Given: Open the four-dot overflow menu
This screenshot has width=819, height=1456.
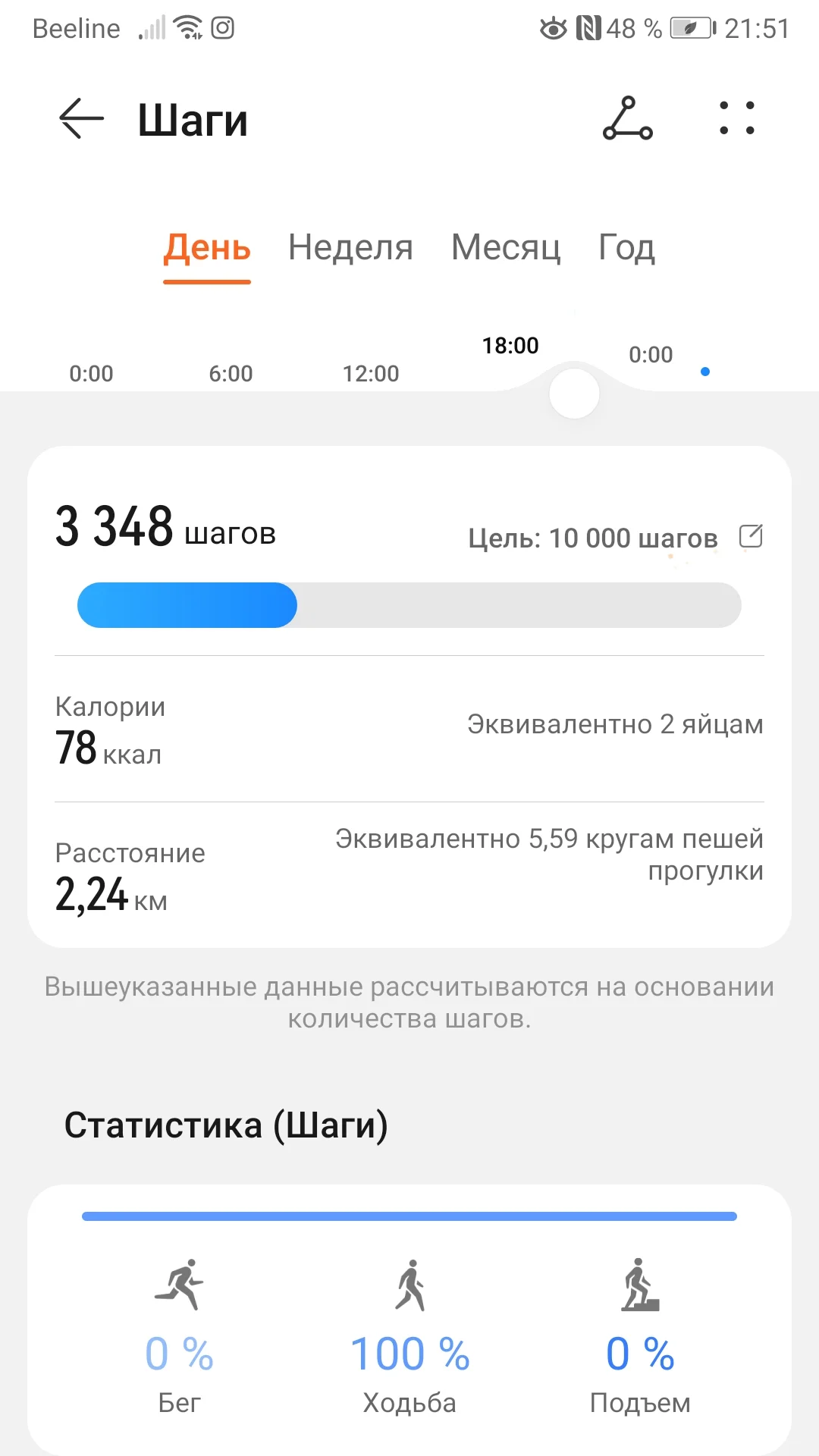Looking at the screenshot, I should [x=736, y=118].
